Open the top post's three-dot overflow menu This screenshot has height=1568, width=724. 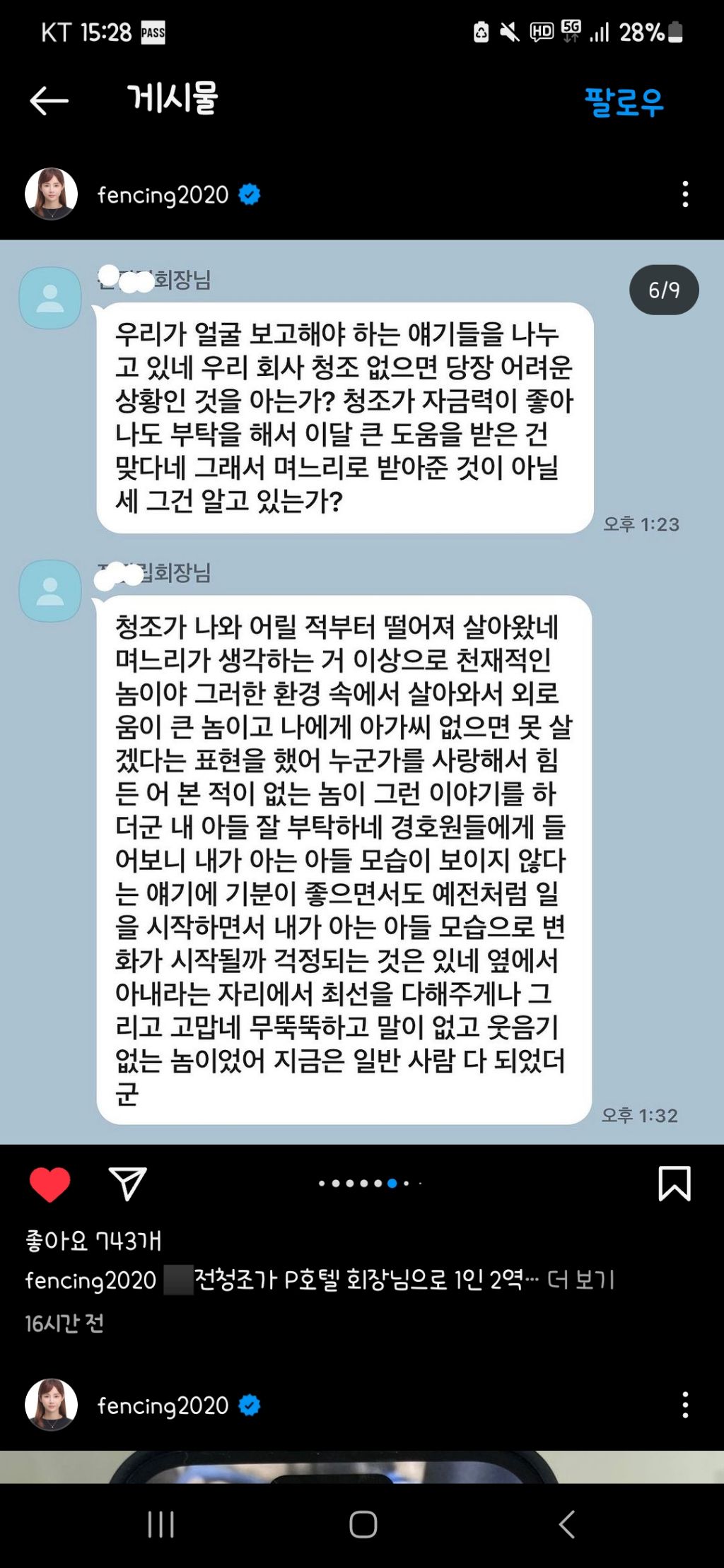[684, 194]
